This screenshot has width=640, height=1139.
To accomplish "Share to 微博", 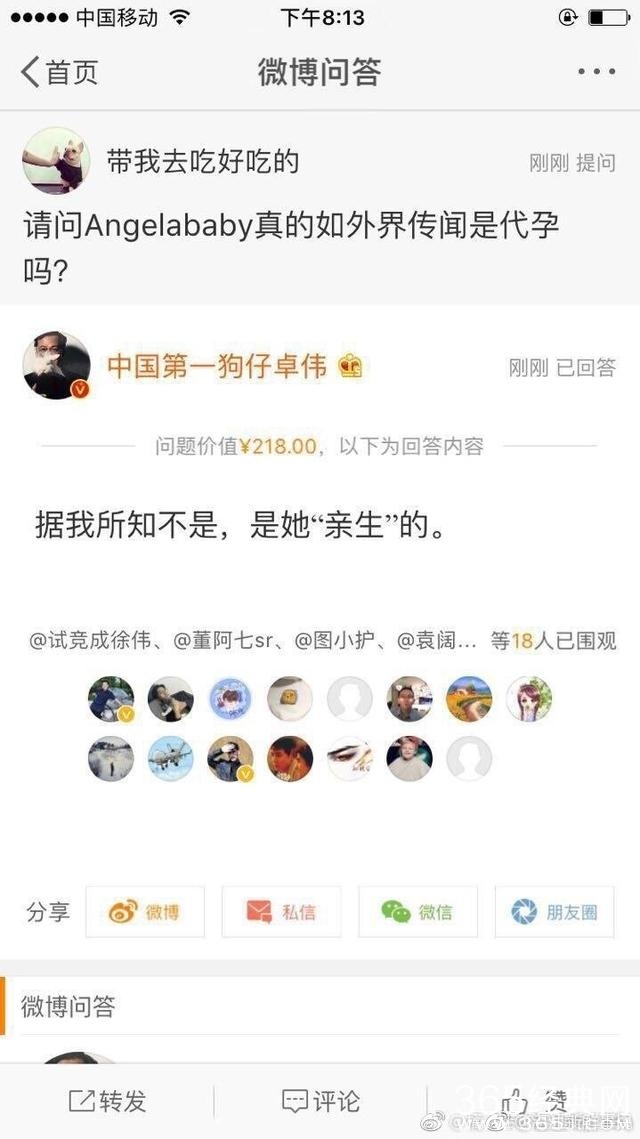I will pyautogui.click(x=145, y=911).
